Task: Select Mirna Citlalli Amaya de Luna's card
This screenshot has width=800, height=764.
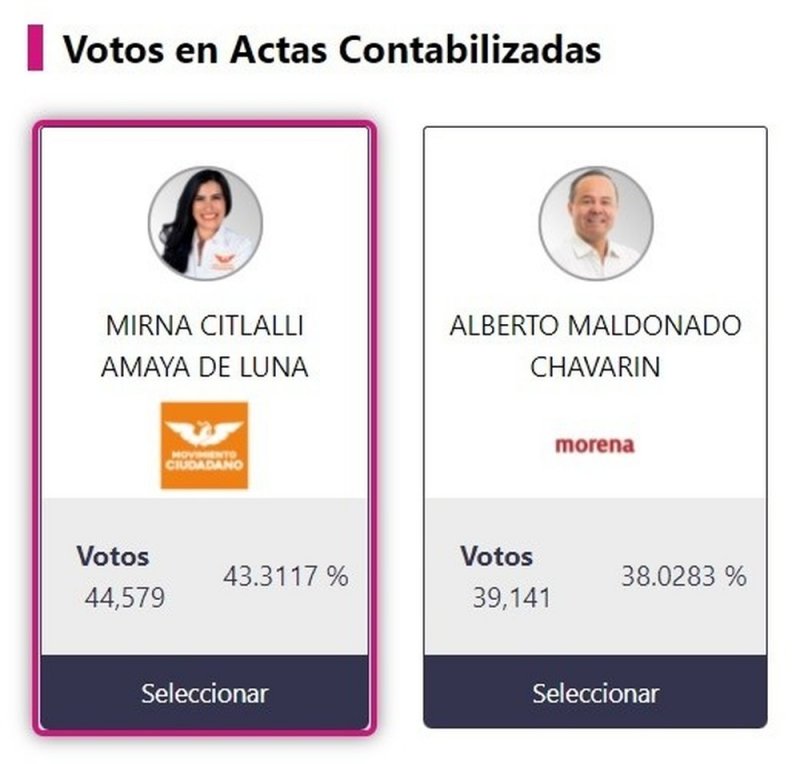Action: tap(205, 692)
